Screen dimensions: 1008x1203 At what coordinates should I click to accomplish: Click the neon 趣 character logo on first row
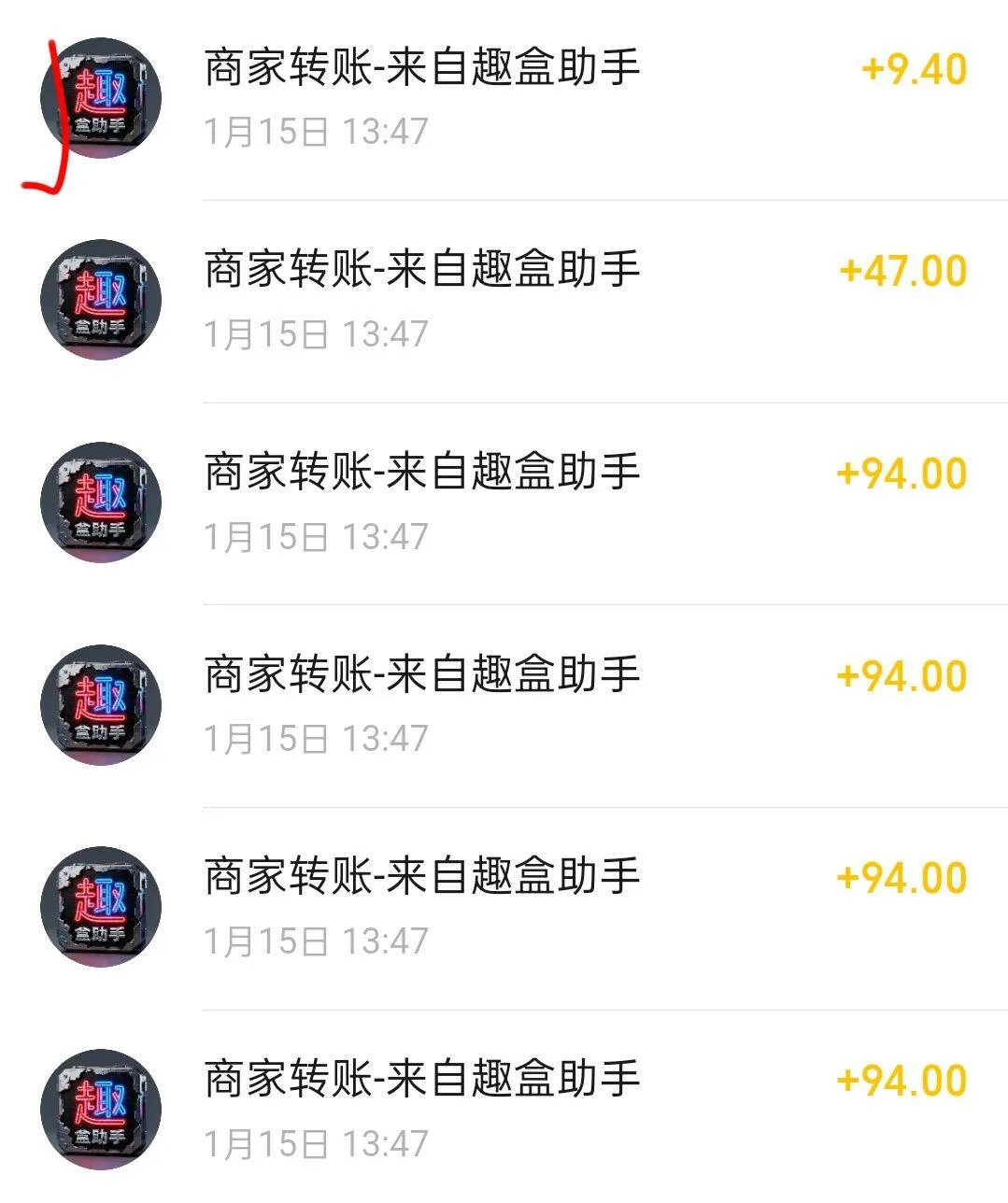(x=98, y=89)
